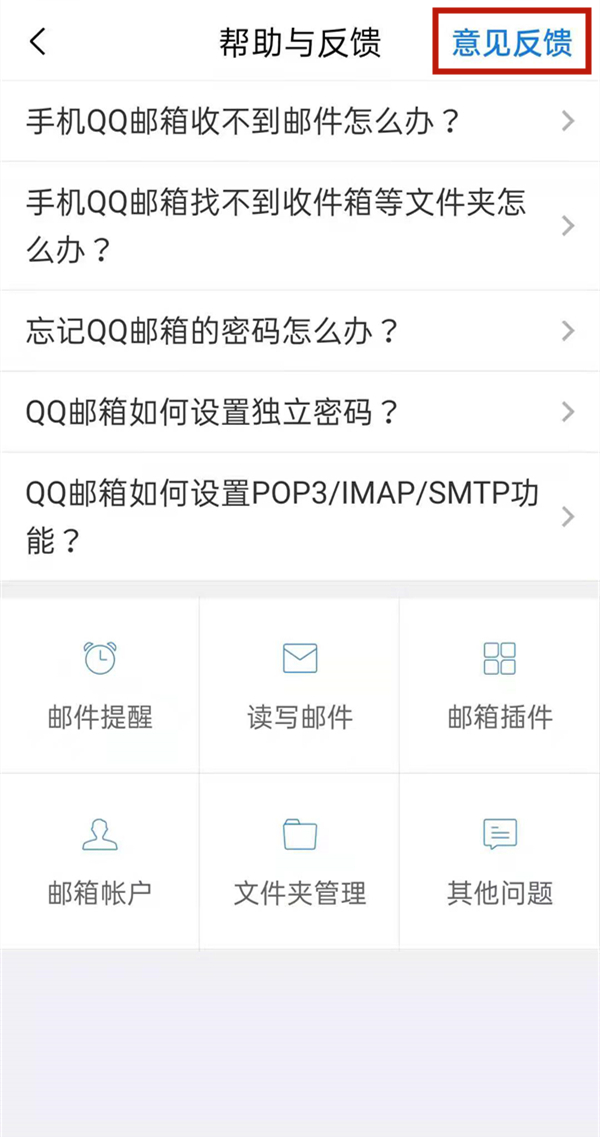Select the 其他问题 category

(499, 860)
